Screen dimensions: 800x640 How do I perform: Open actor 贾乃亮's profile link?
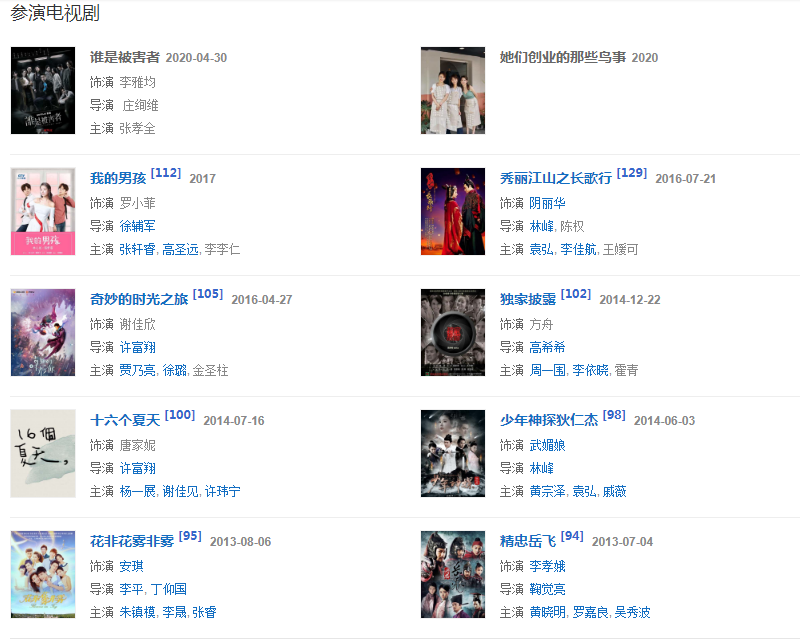pyautogui.click(x=137, y=370)
